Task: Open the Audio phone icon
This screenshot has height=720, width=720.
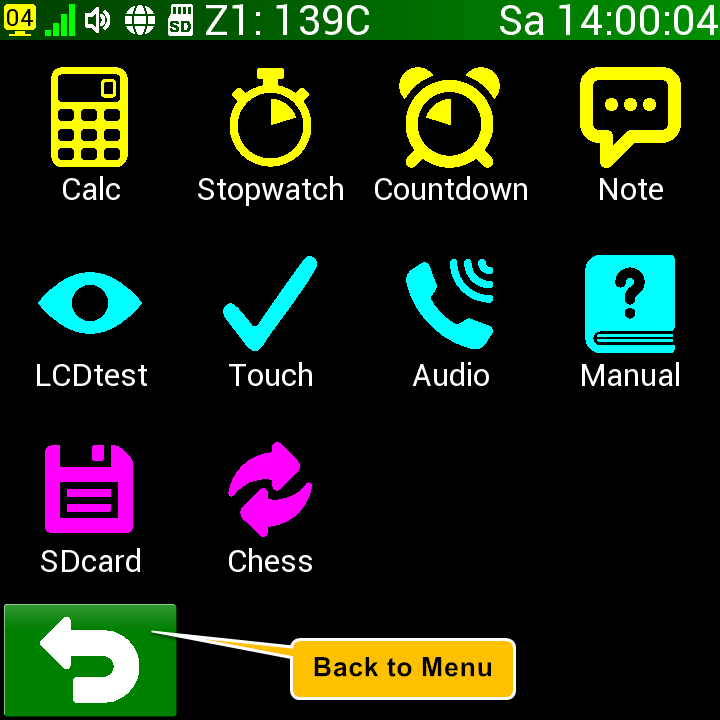Action: [450, 303]
